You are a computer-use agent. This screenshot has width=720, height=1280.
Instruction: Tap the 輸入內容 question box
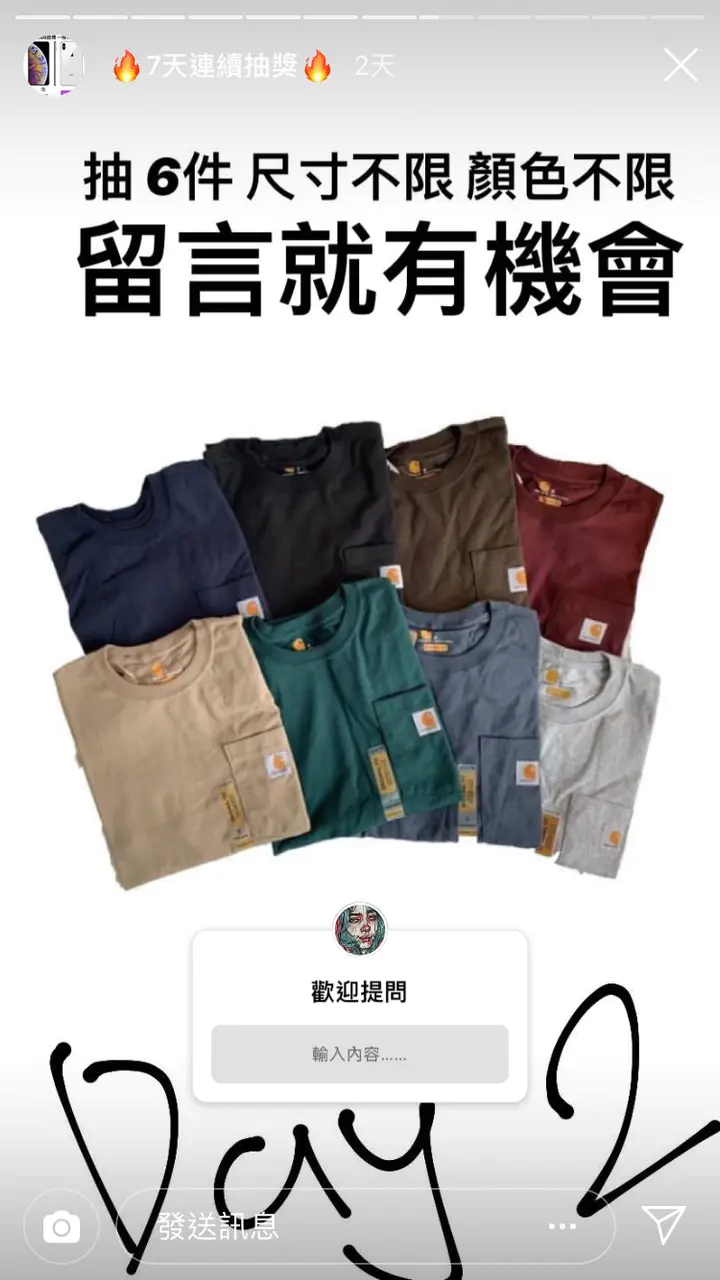359,1054
